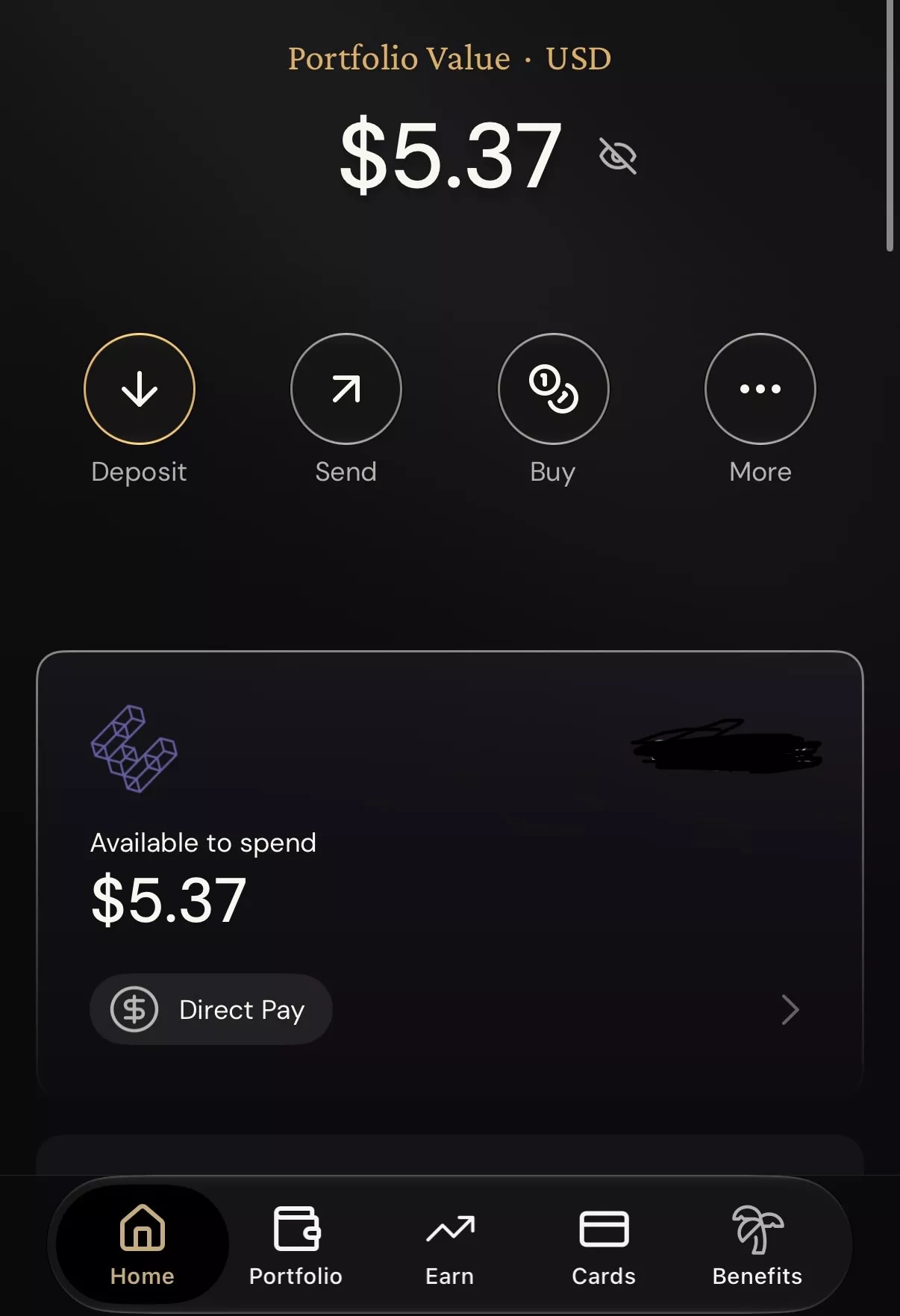The image size is (900, 1316).
Task: Switch to the Earn tab
Action: pyautogui.click(x=450, y=1244)
